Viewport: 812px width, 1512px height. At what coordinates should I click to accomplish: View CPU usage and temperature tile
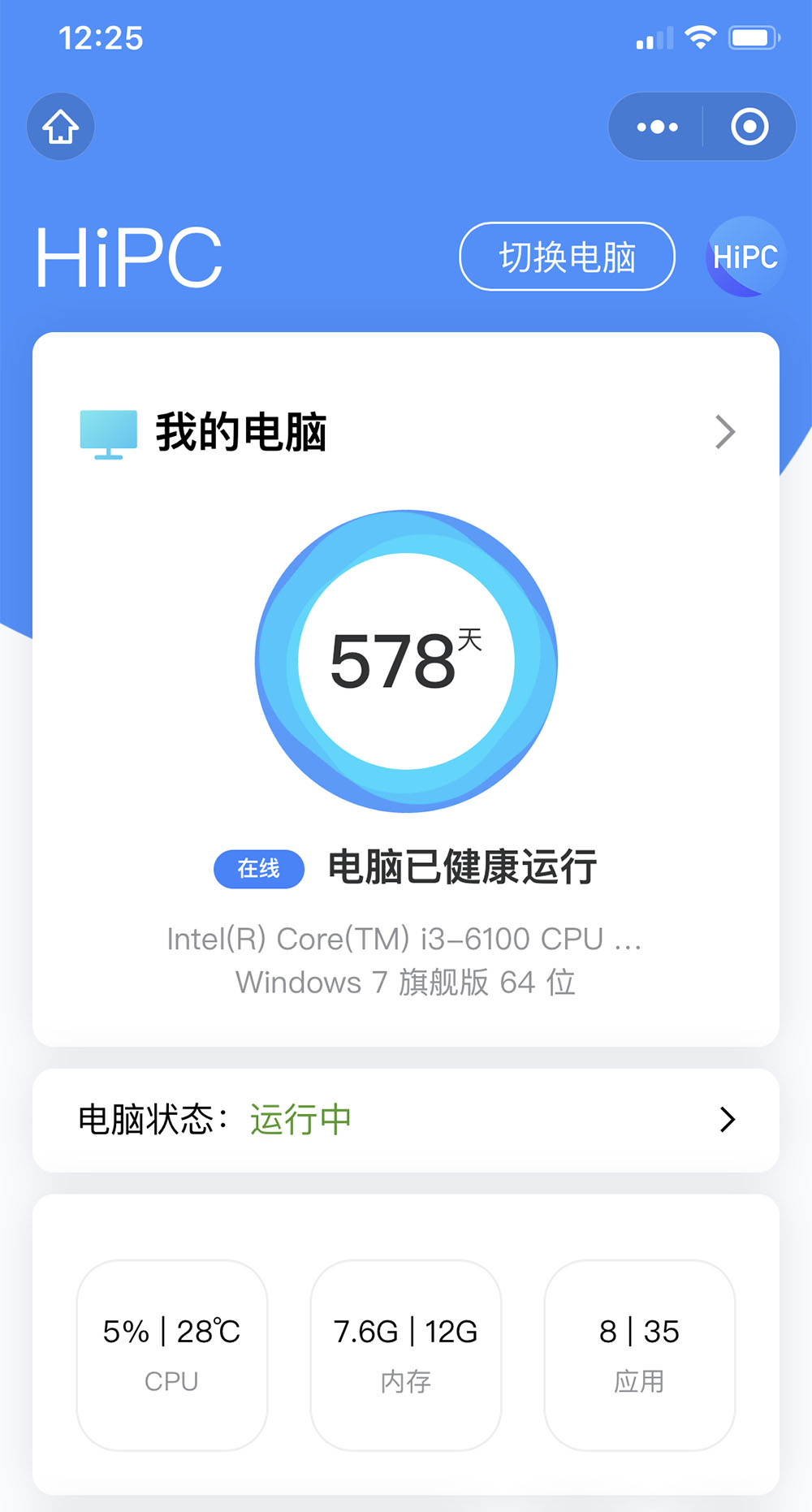pyautogui.click(x=172, y=1354)
